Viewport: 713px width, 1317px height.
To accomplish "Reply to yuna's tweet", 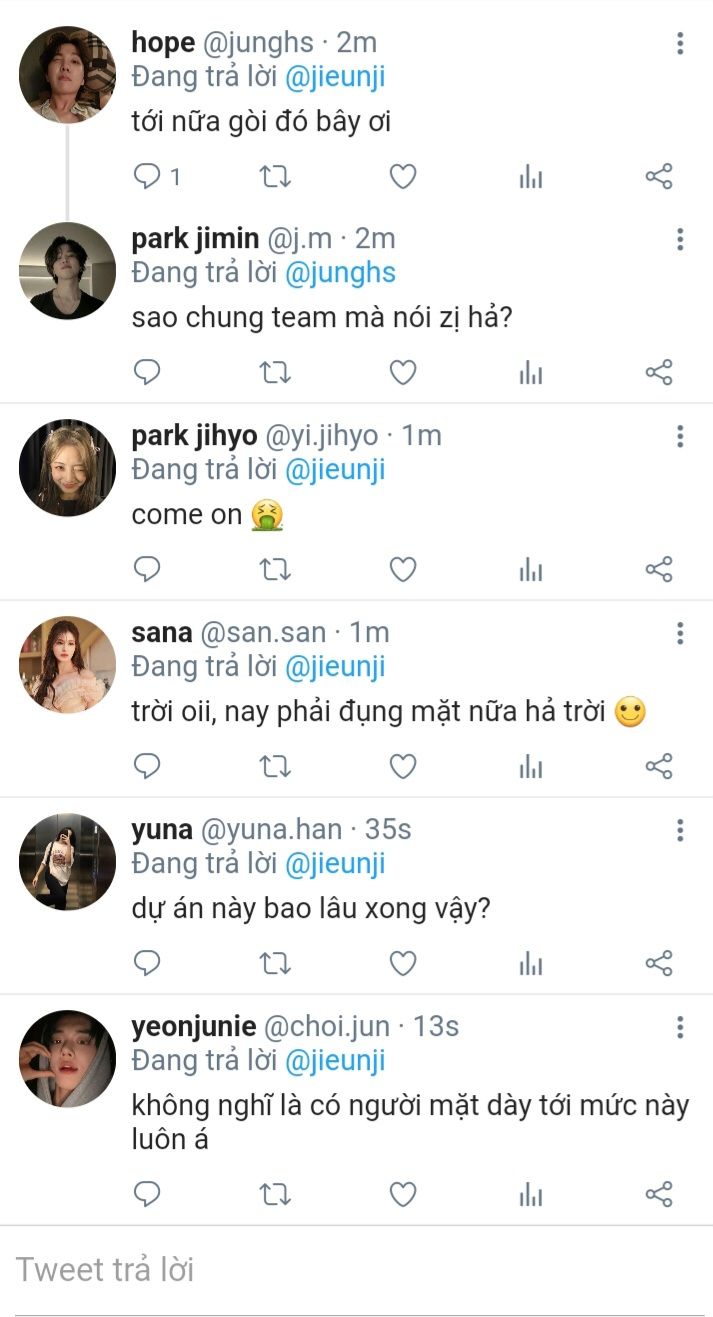I will point(148,964).
